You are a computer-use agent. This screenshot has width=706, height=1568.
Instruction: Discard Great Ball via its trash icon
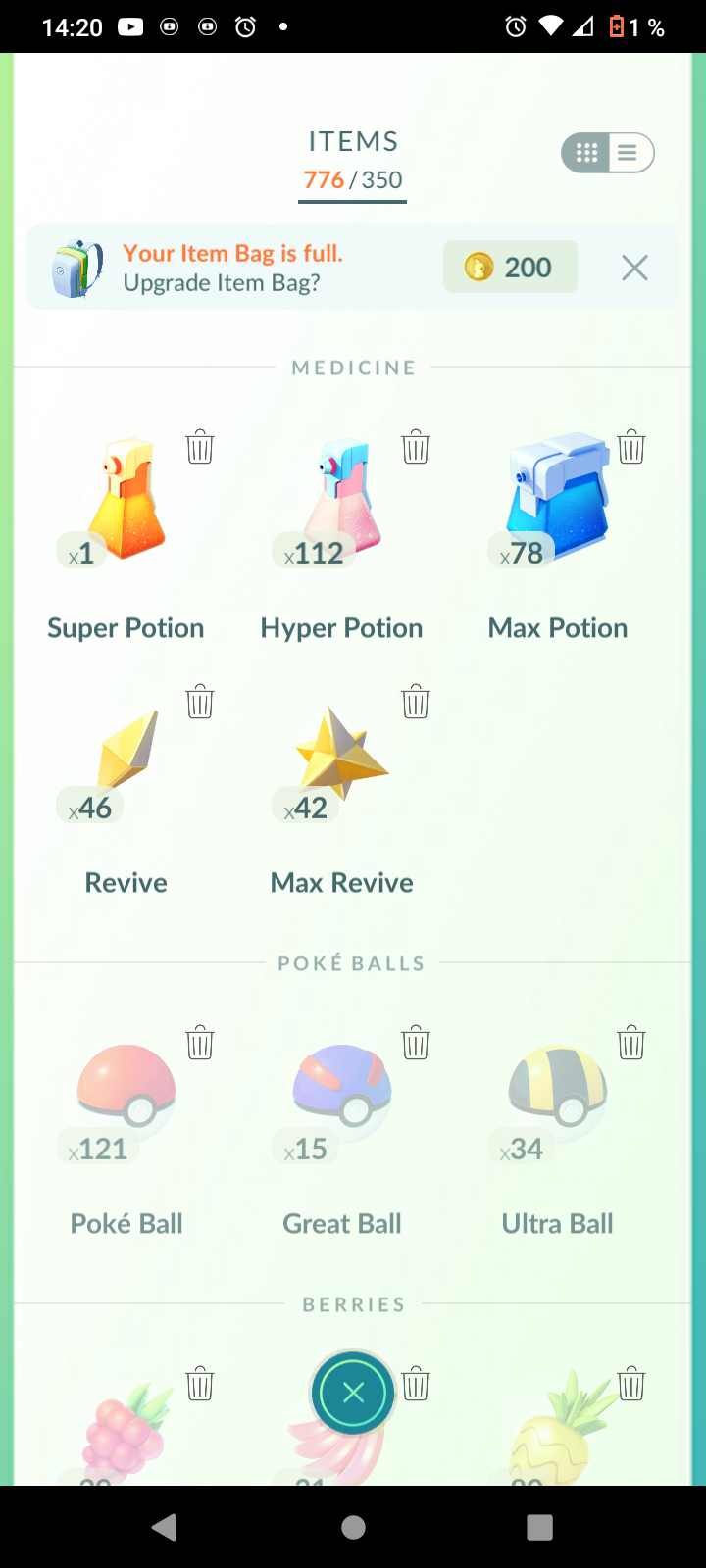tap(416, 1043)
